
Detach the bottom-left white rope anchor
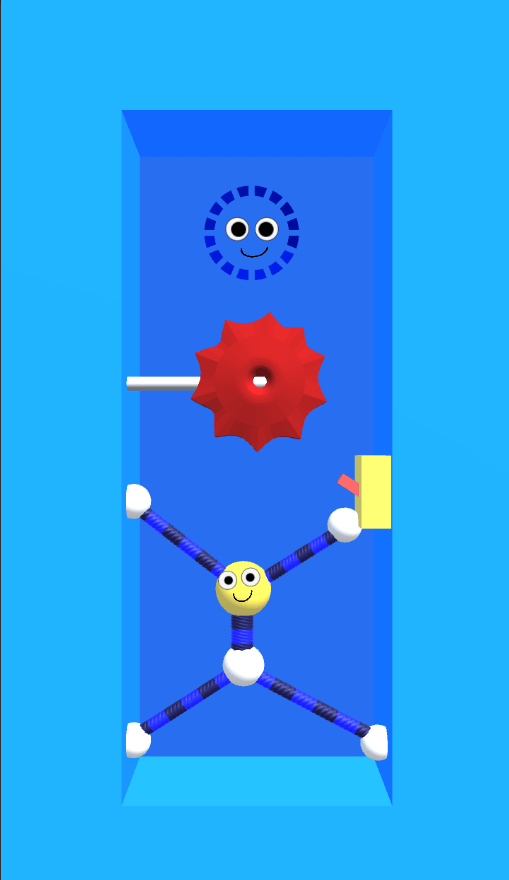pyautogui.click(x=138, y=740)
